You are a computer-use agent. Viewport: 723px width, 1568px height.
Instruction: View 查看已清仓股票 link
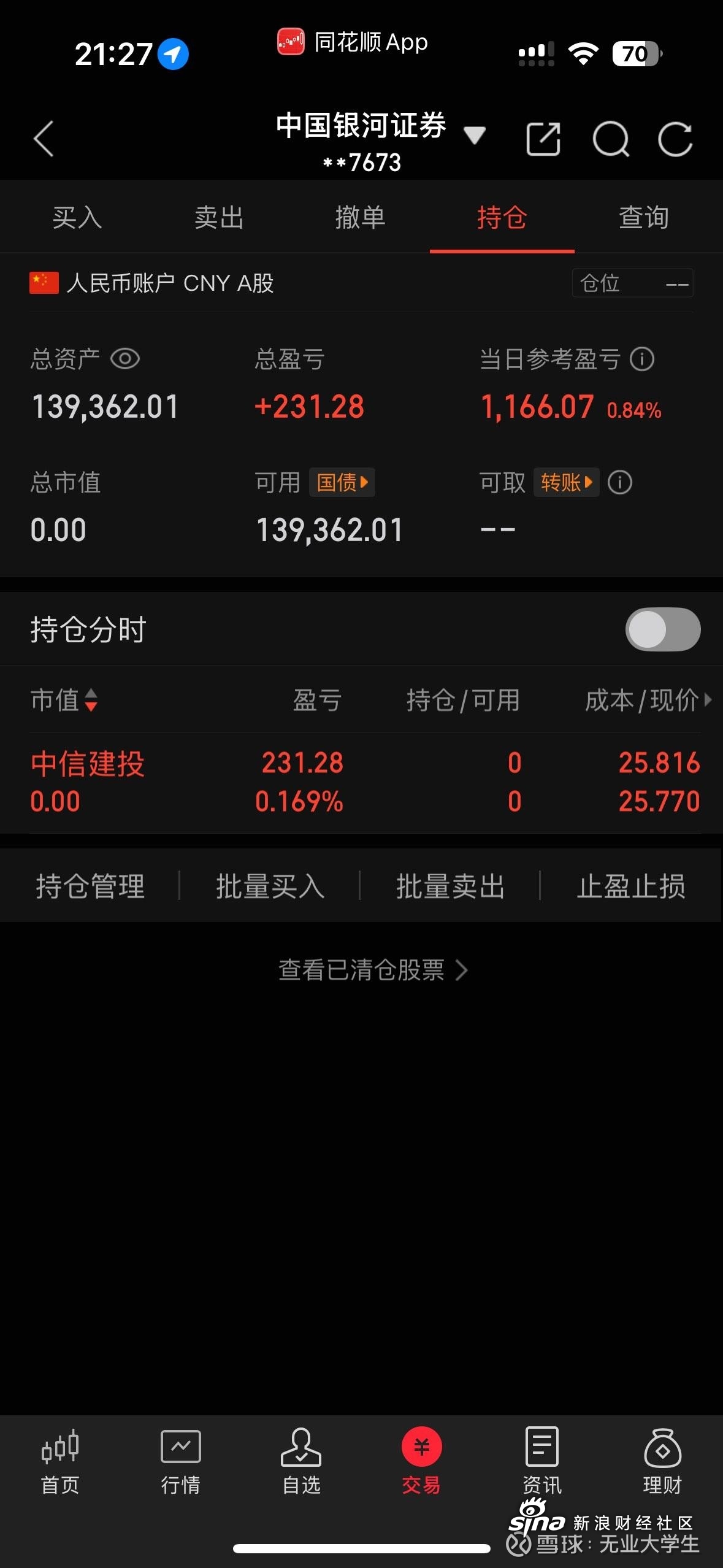coord(373,970)
